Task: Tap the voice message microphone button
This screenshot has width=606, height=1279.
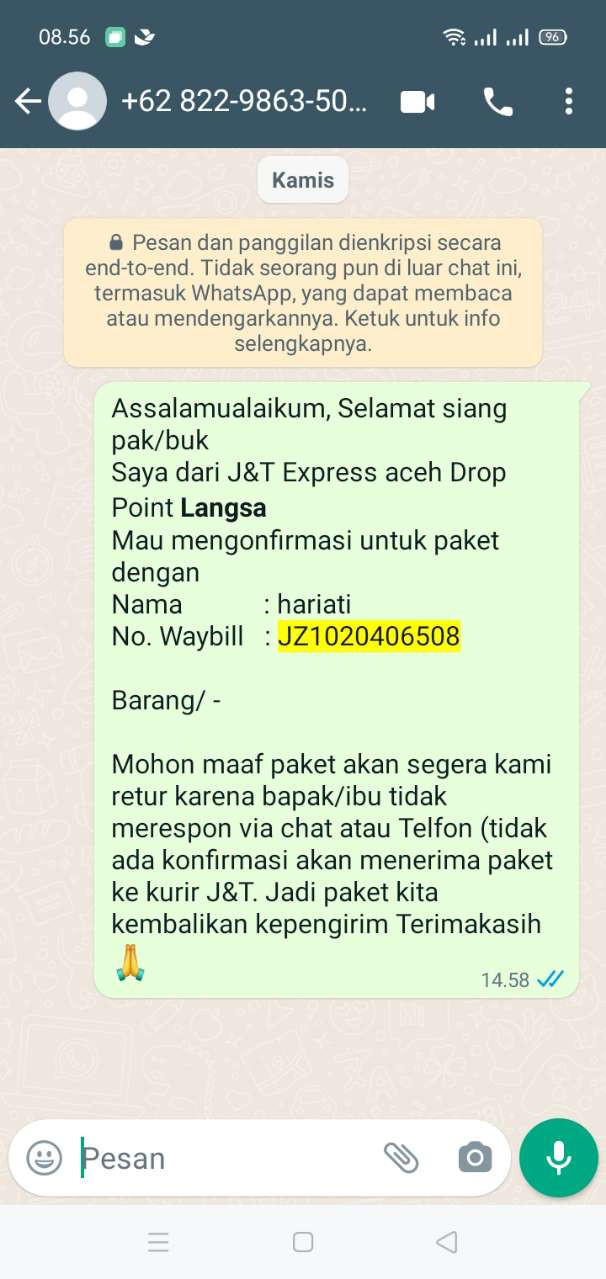Action: (558, 1158)
